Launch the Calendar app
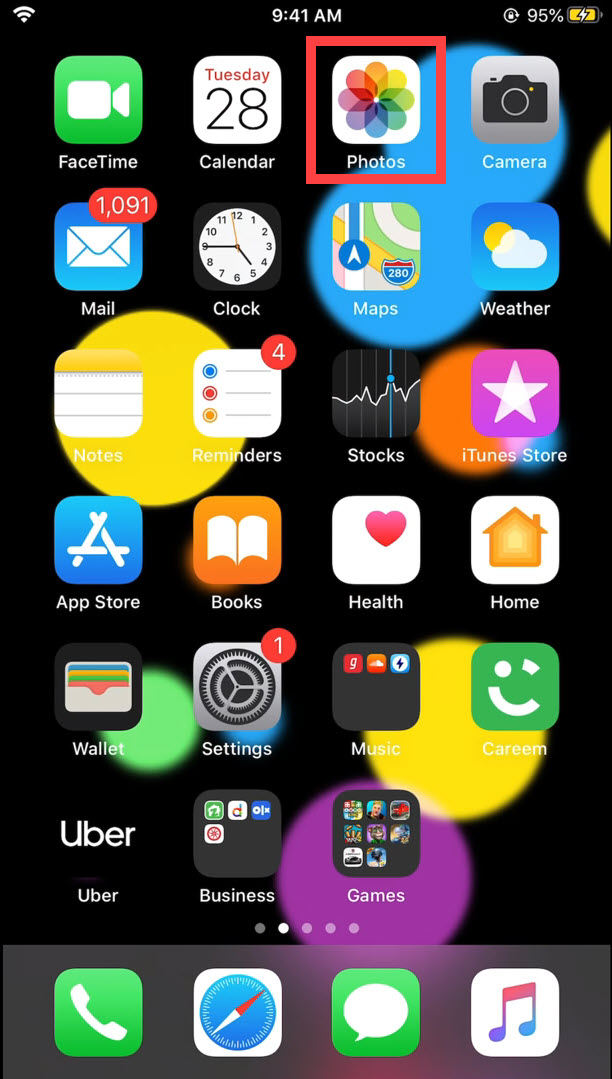Image resolution: width=612 pixels, height=1079 pixels. click(x=237, y=100)
